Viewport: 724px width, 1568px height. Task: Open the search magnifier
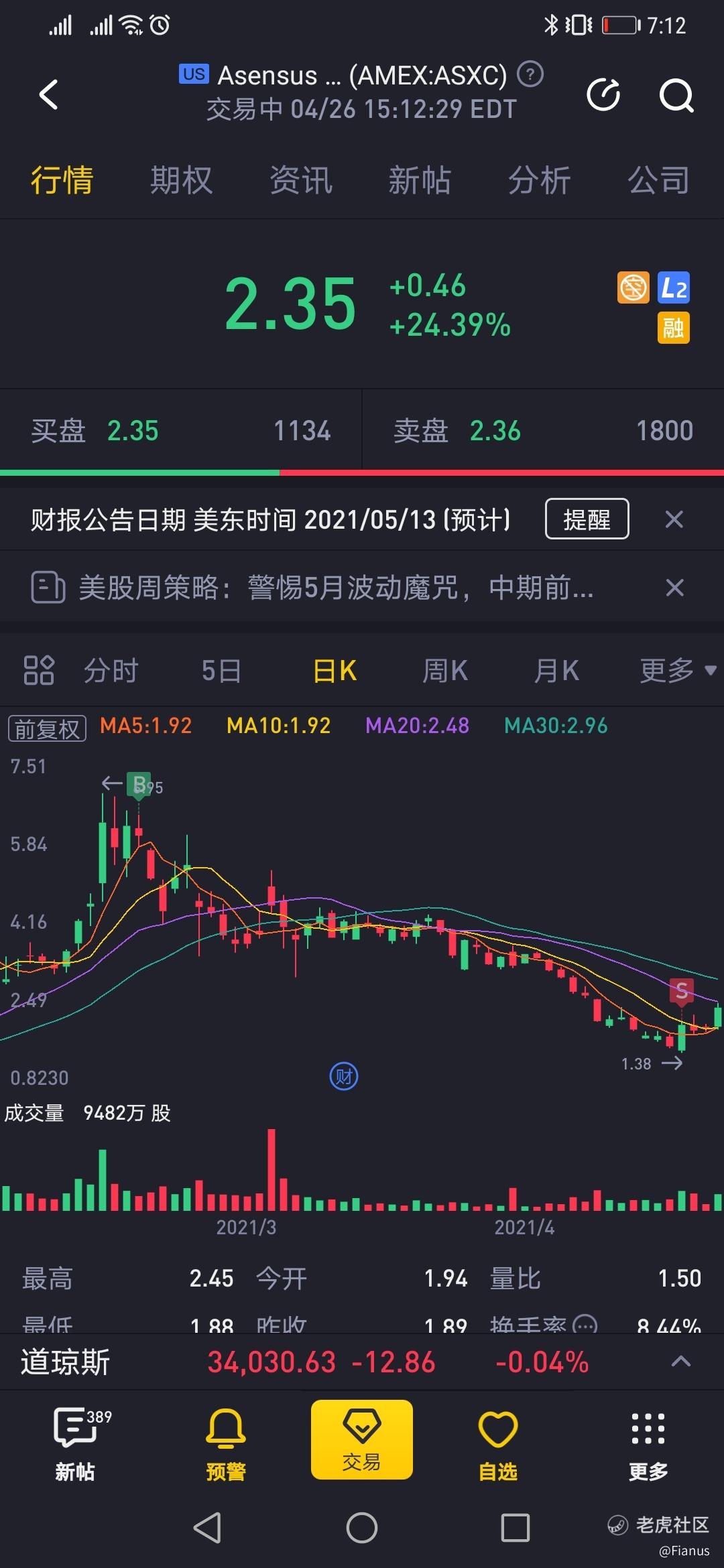coord(676,95)
